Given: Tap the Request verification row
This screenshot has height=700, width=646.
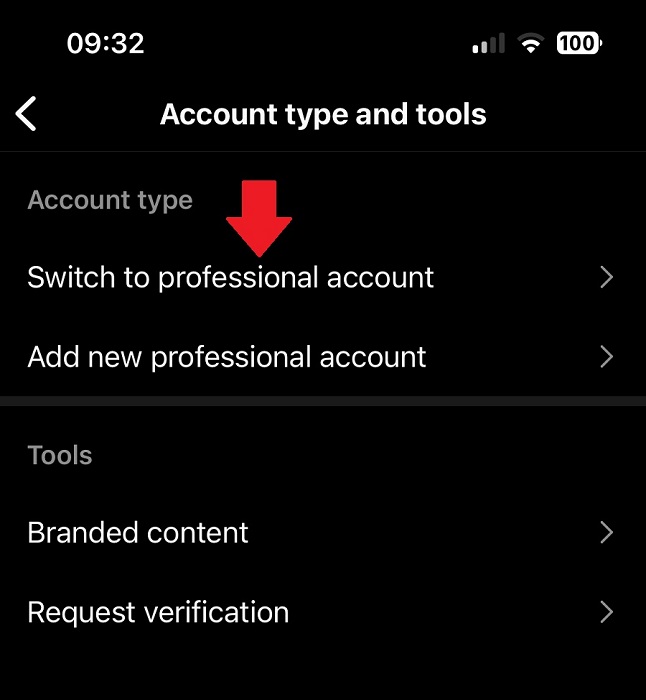Looking at the screenshot, I should [158, 612].
